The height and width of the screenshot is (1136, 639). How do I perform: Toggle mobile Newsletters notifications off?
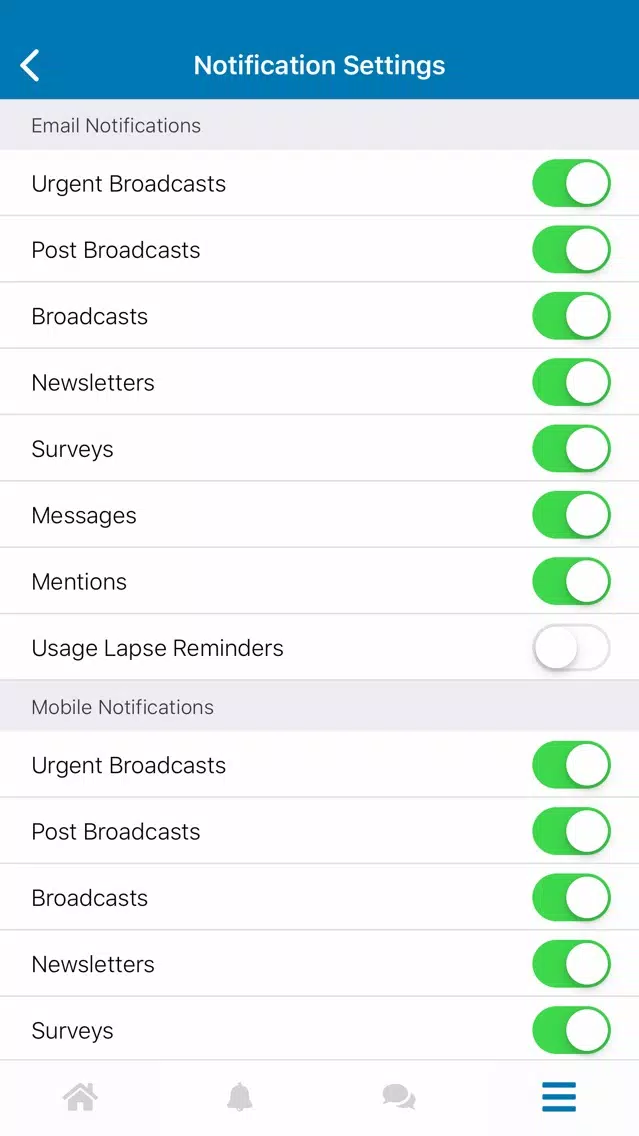(x=572, y=964)
